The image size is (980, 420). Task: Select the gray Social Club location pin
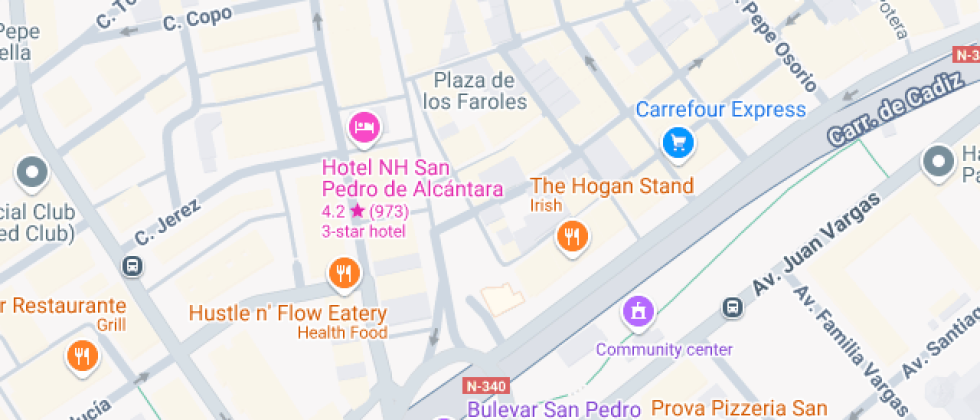click(x=33, y=172)
